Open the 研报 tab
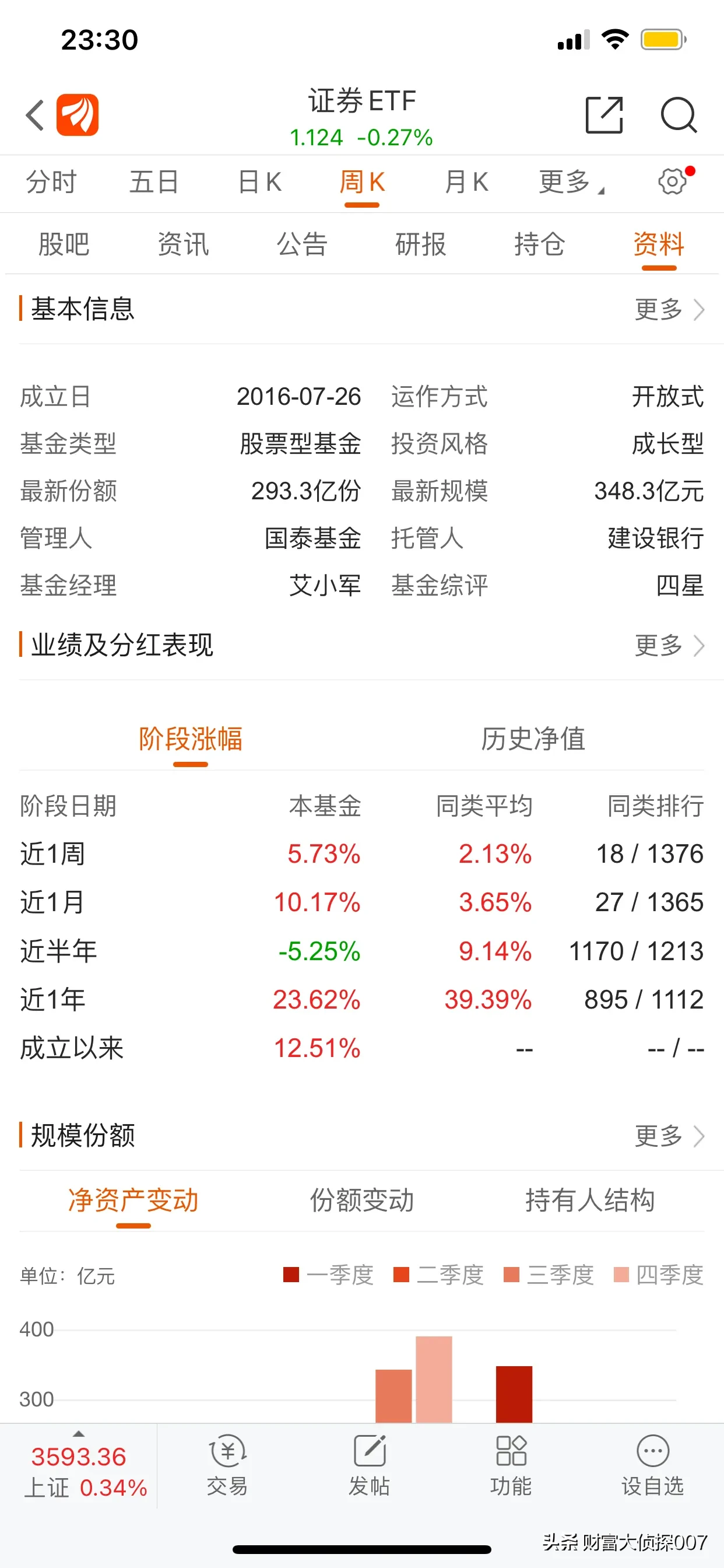Image resolution: width=724 pixels, height=1568 pixels. 421,244
